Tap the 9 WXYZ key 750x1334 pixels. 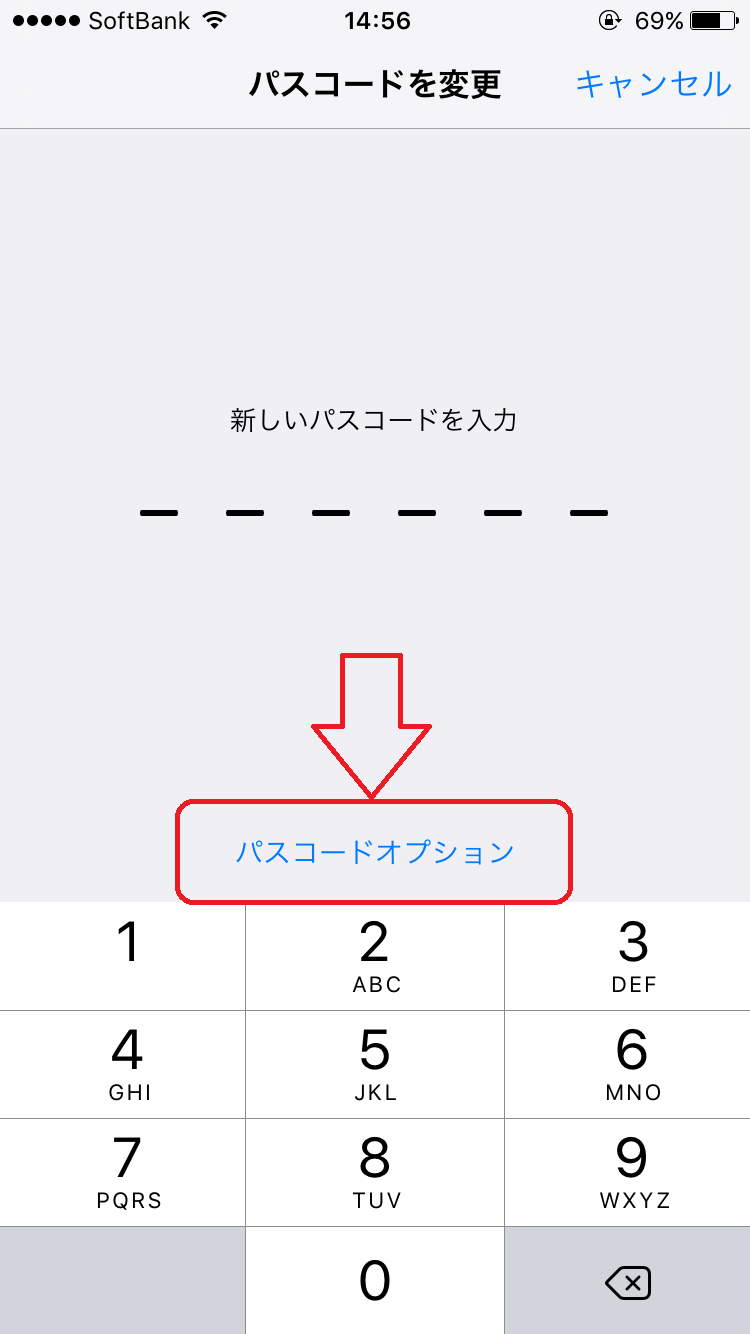628,1172
